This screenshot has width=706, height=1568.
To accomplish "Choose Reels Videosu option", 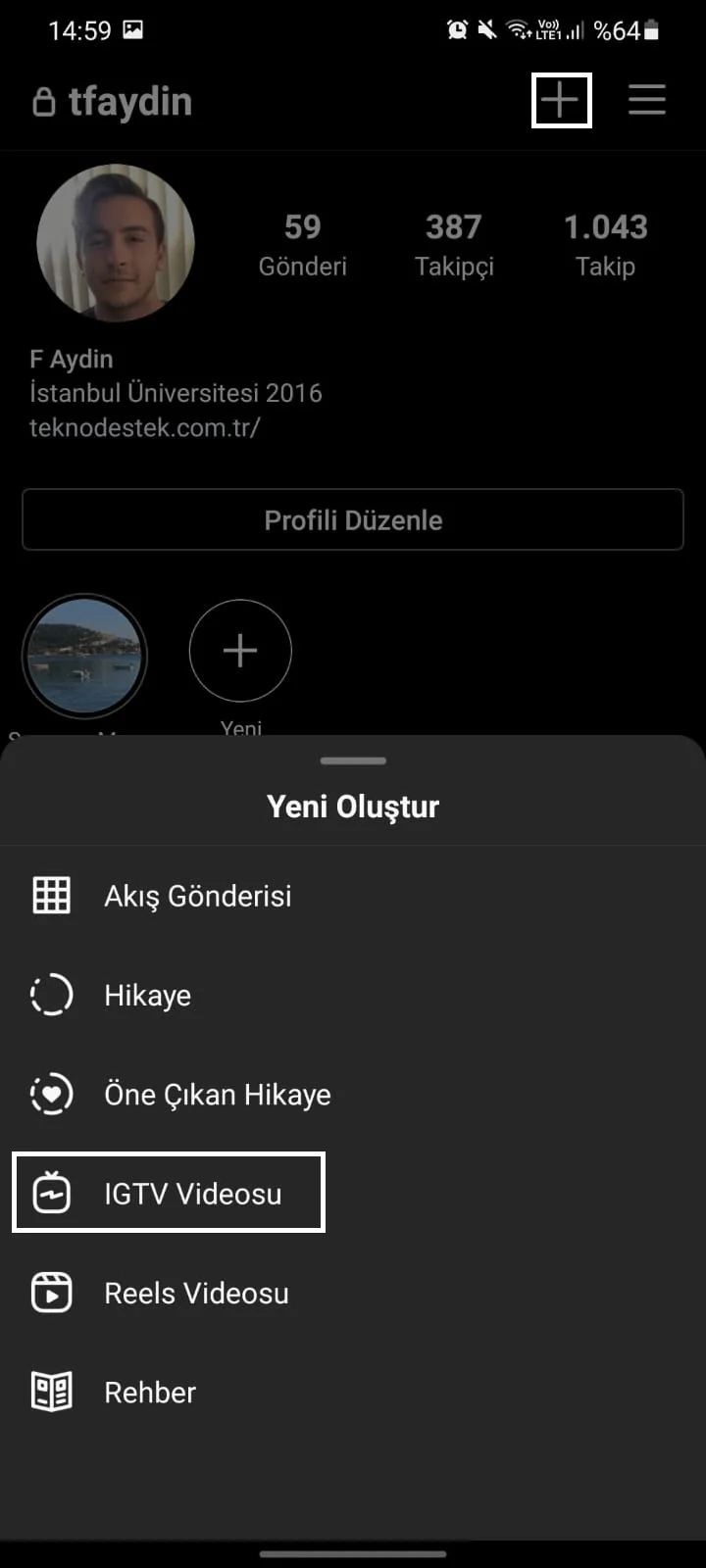I will click(x=196, y=1294).
